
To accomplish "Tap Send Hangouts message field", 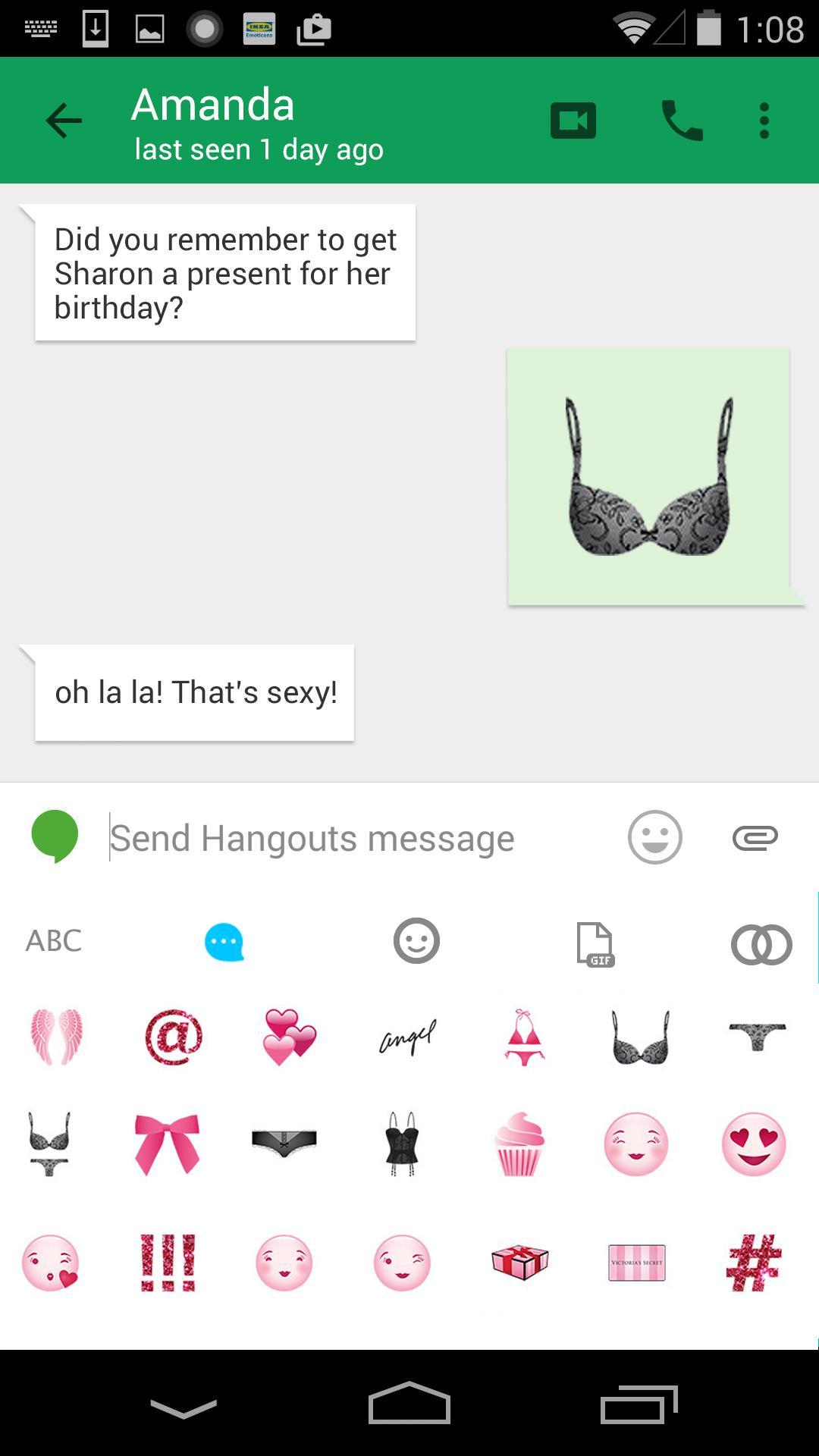I will 311,837.
